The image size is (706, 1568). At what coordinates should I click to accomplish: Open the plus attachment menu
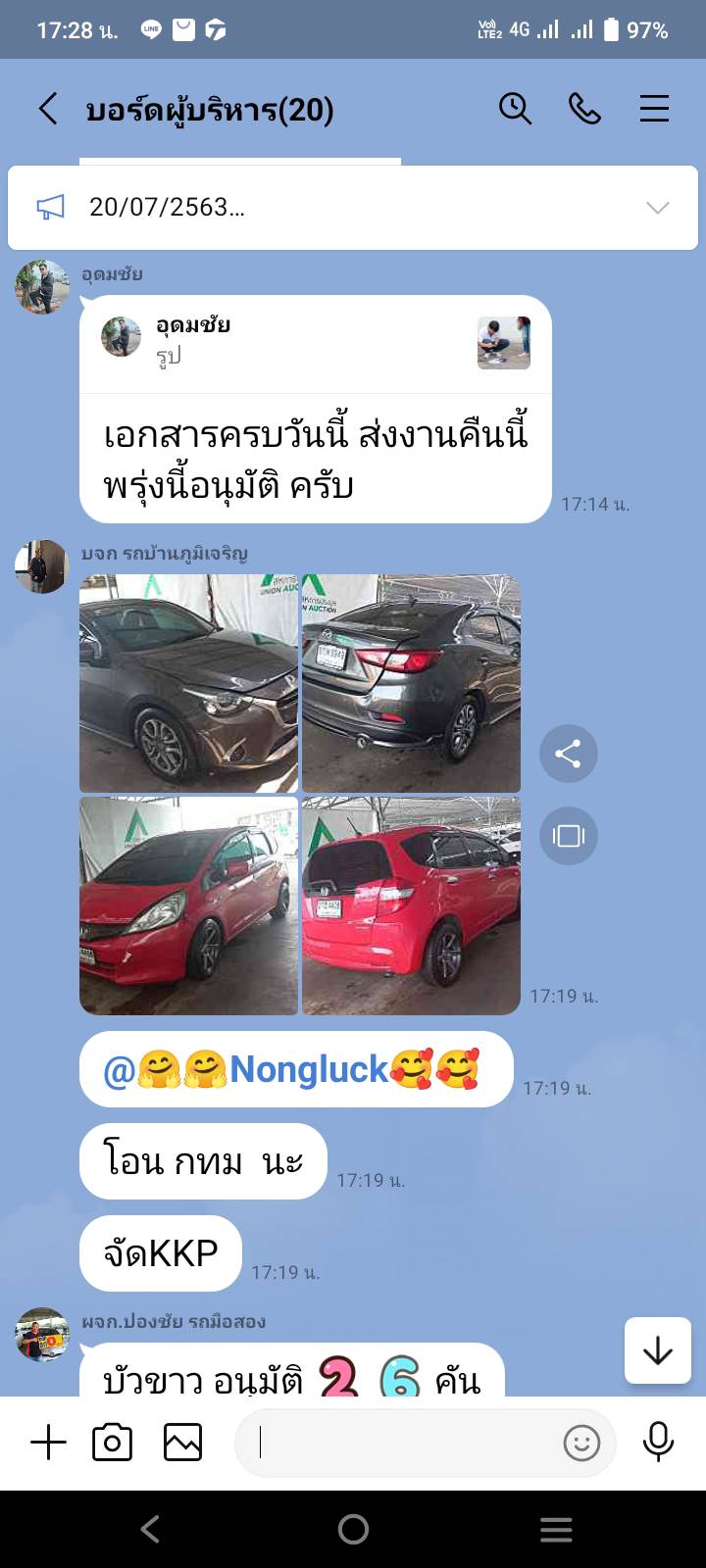[48, 1443]
